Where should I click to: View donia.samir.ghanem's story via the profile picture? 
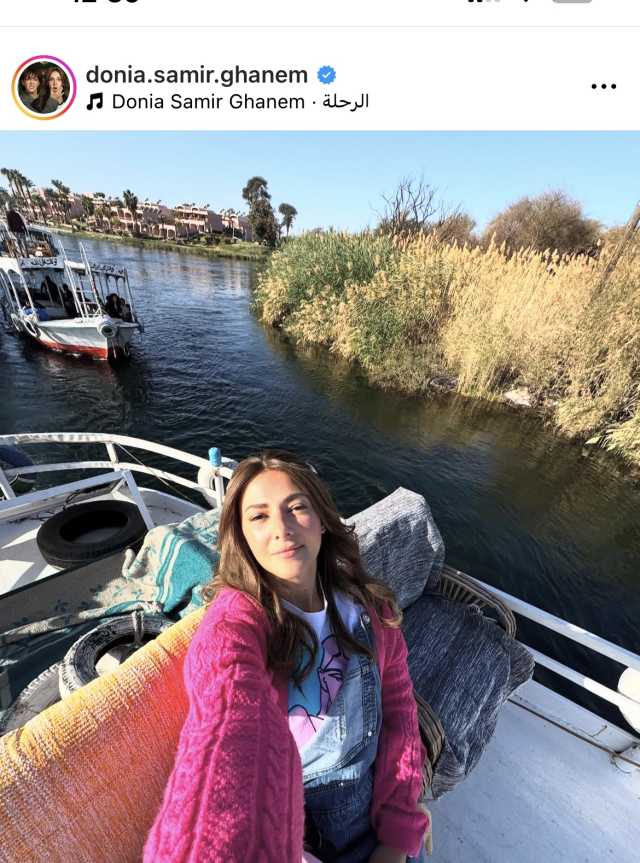tap(44, 87)
